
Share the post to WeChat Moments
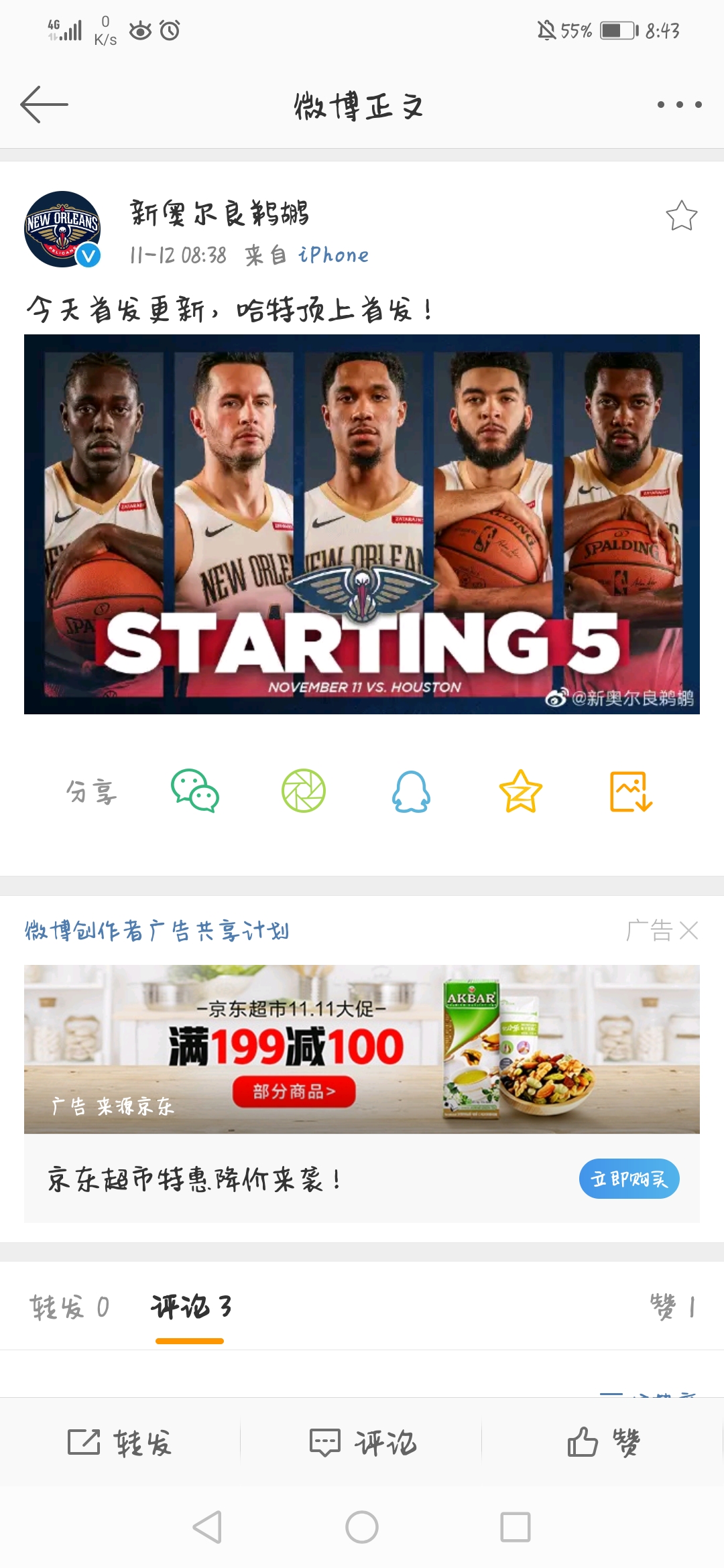point(304,791)
